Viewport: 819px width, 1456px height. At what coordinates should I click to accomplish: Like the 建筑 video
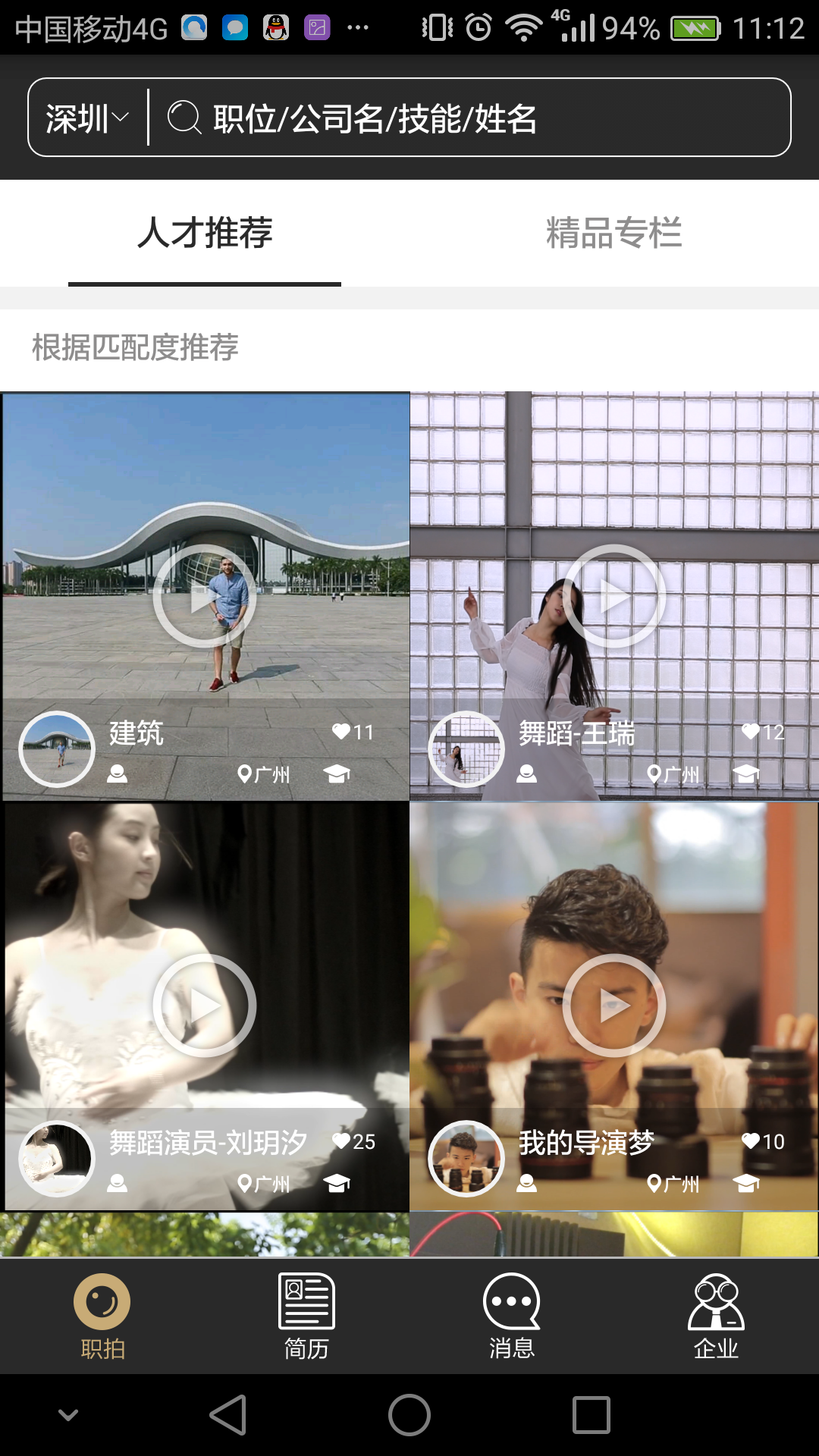(x=343, y=732)
